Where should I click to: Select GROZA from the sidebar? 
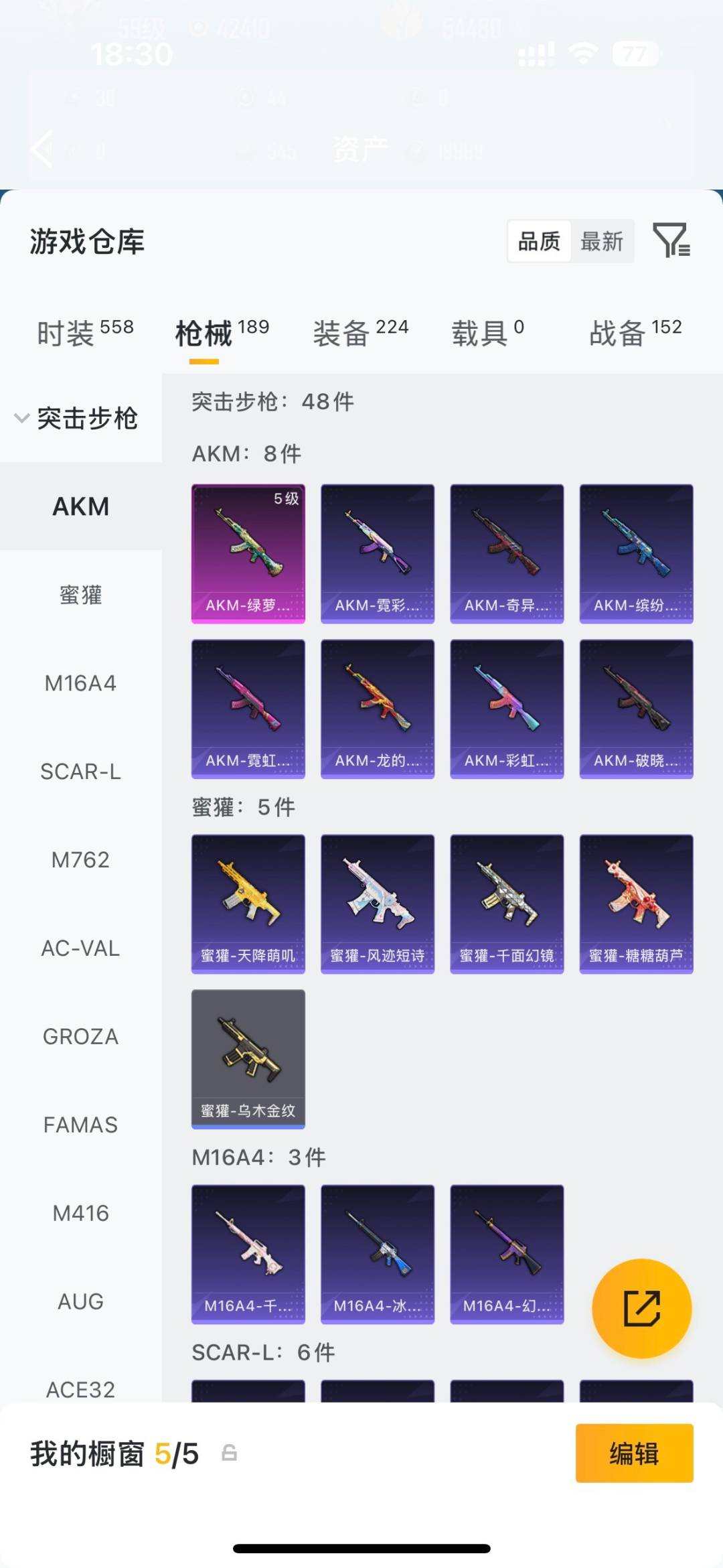click(81, 1036)
